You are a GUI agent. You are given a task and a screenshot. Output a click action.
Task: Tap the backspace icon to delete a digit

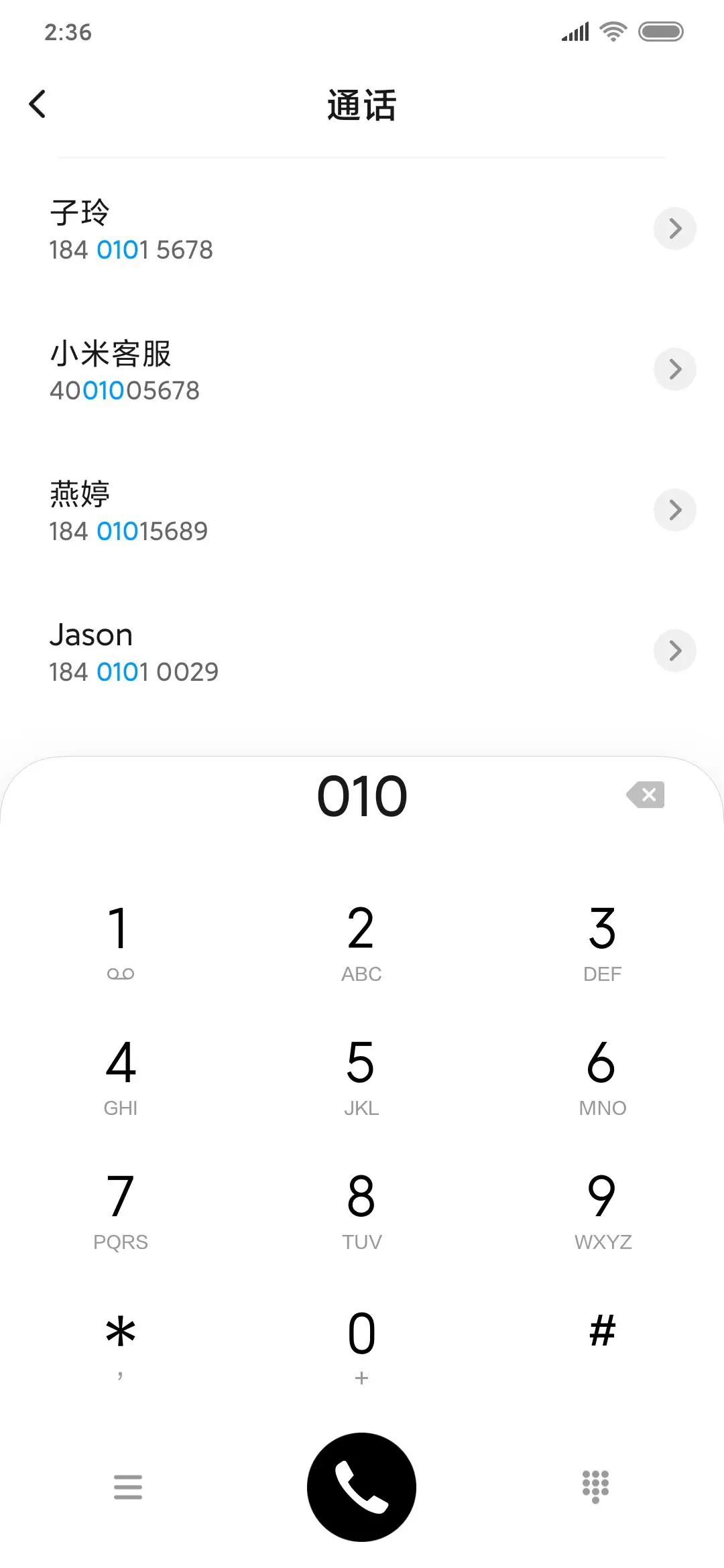point(646,795)
